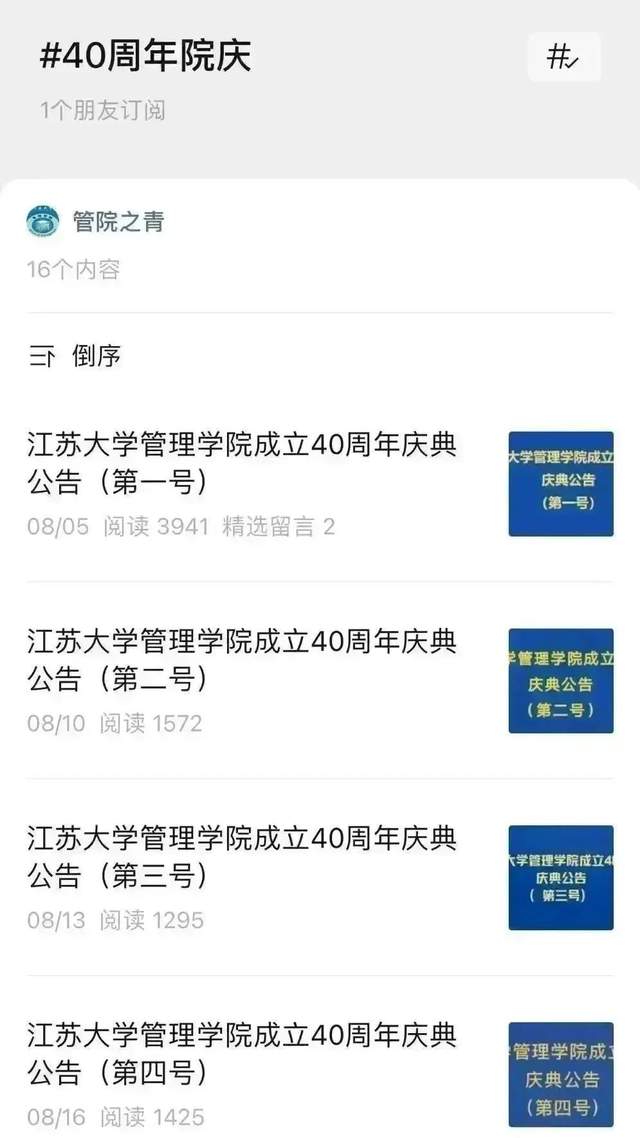The width and height of the screenshot is (640, 1138).
Task: Open the 管院之青 account profile
Action: (96, 221)
